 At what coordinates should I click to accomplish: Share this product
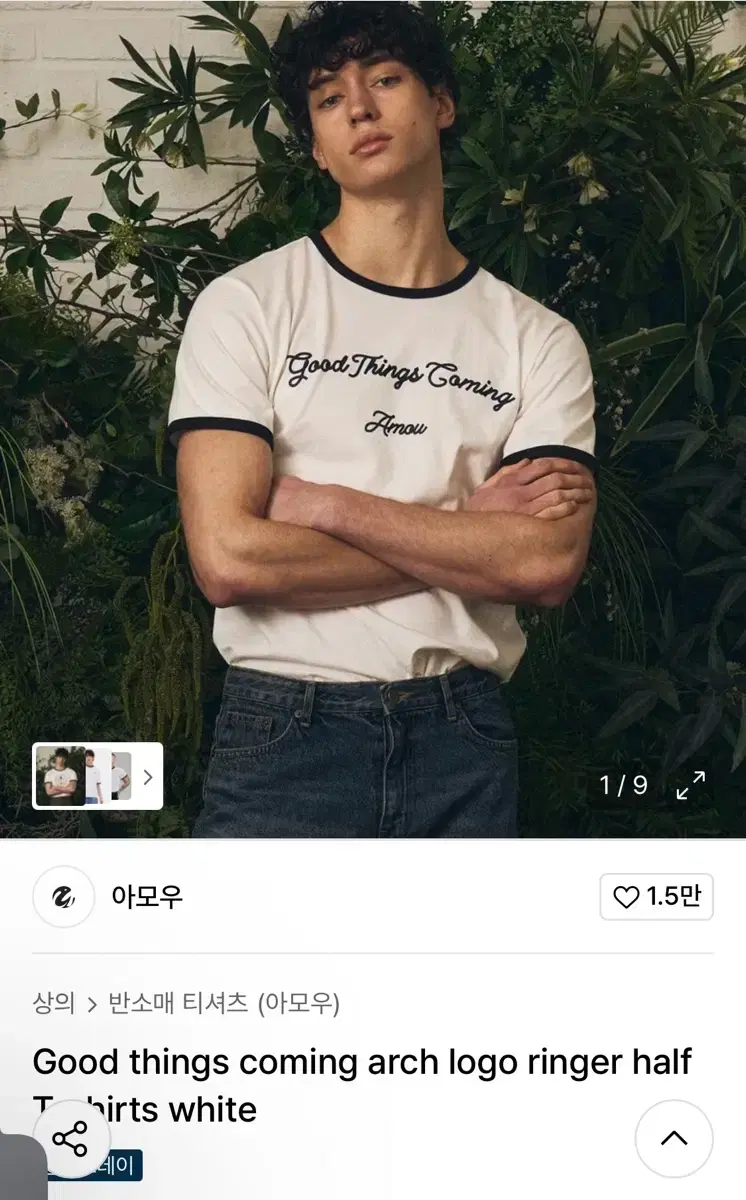[70, 1139]
